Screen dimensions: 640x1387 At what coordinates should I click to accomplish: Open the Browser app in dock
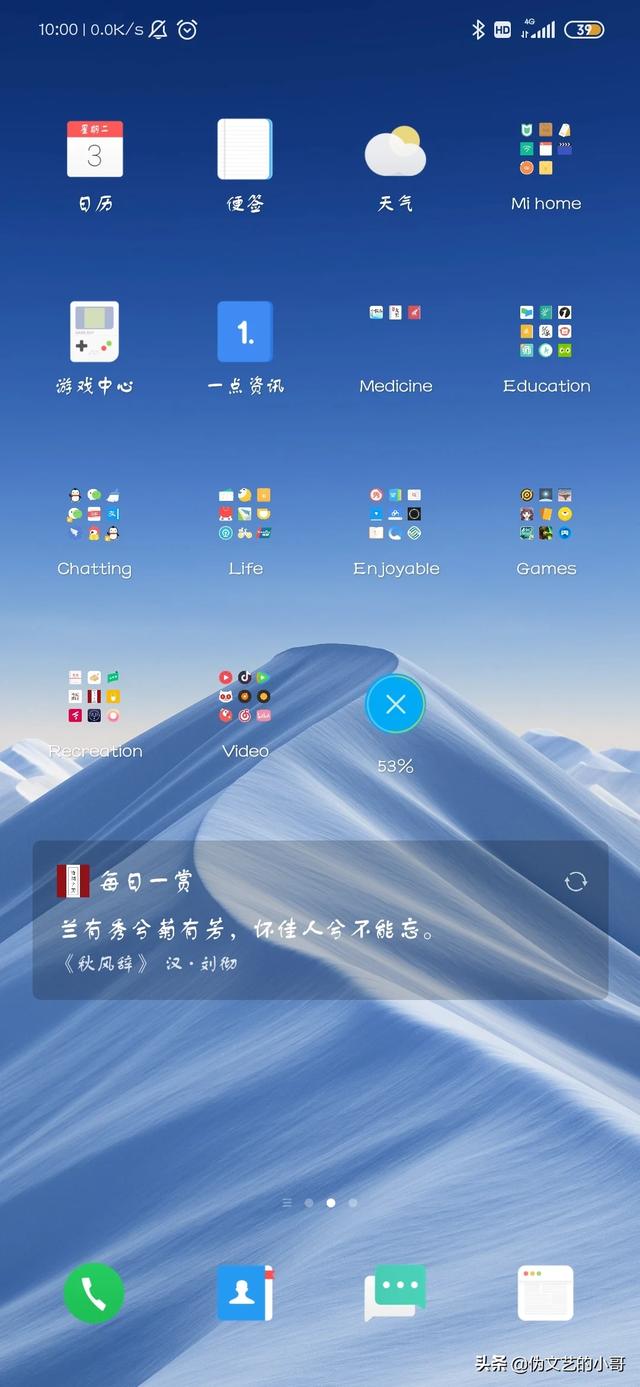tap(545, 1292)
